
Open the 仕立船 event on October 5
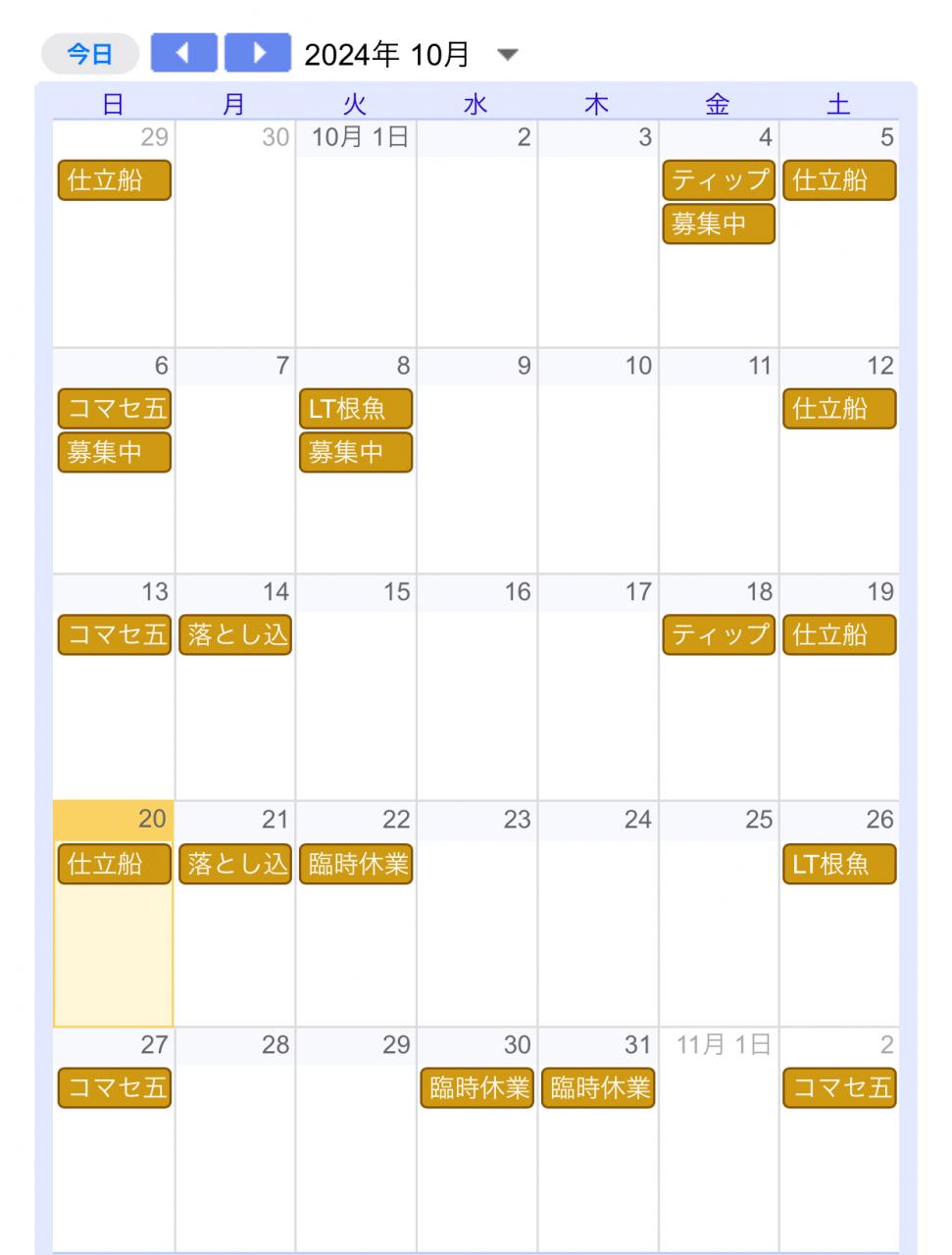click(839, 180)
